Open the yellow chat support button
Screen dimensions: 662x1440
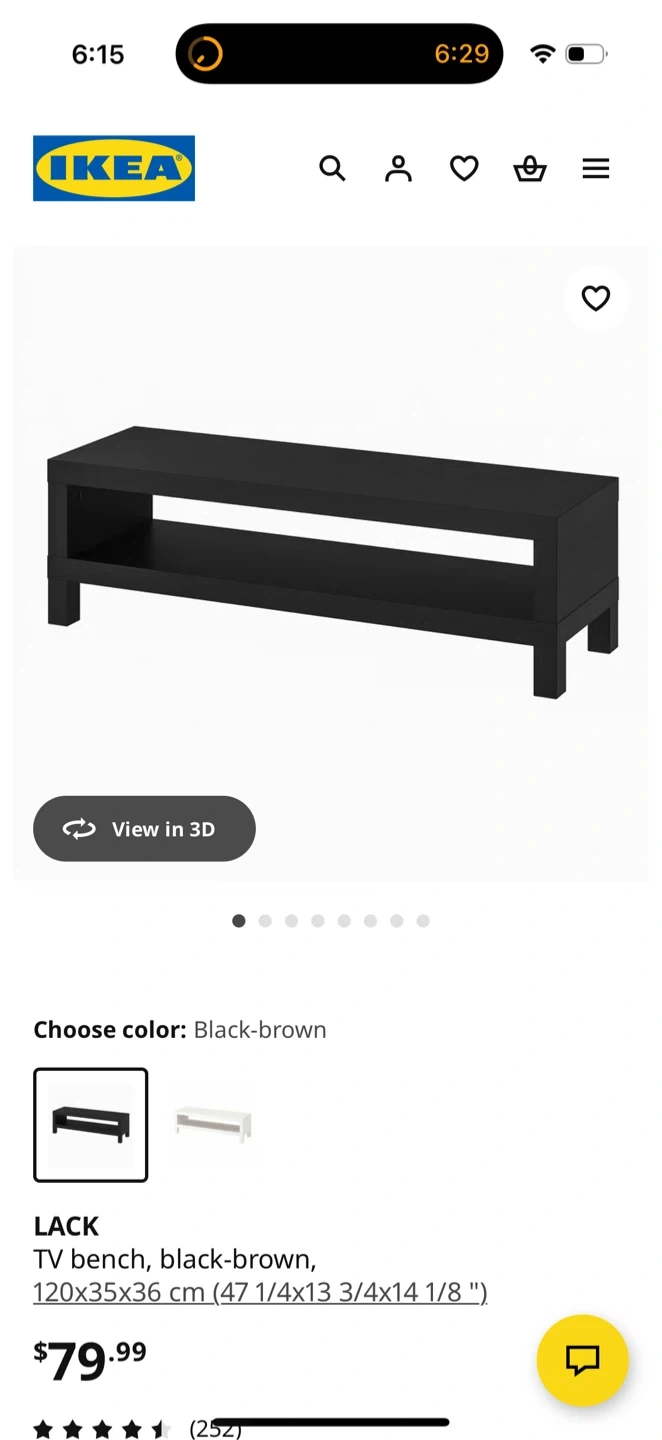pyautogui.click(x=582, y=1360)
